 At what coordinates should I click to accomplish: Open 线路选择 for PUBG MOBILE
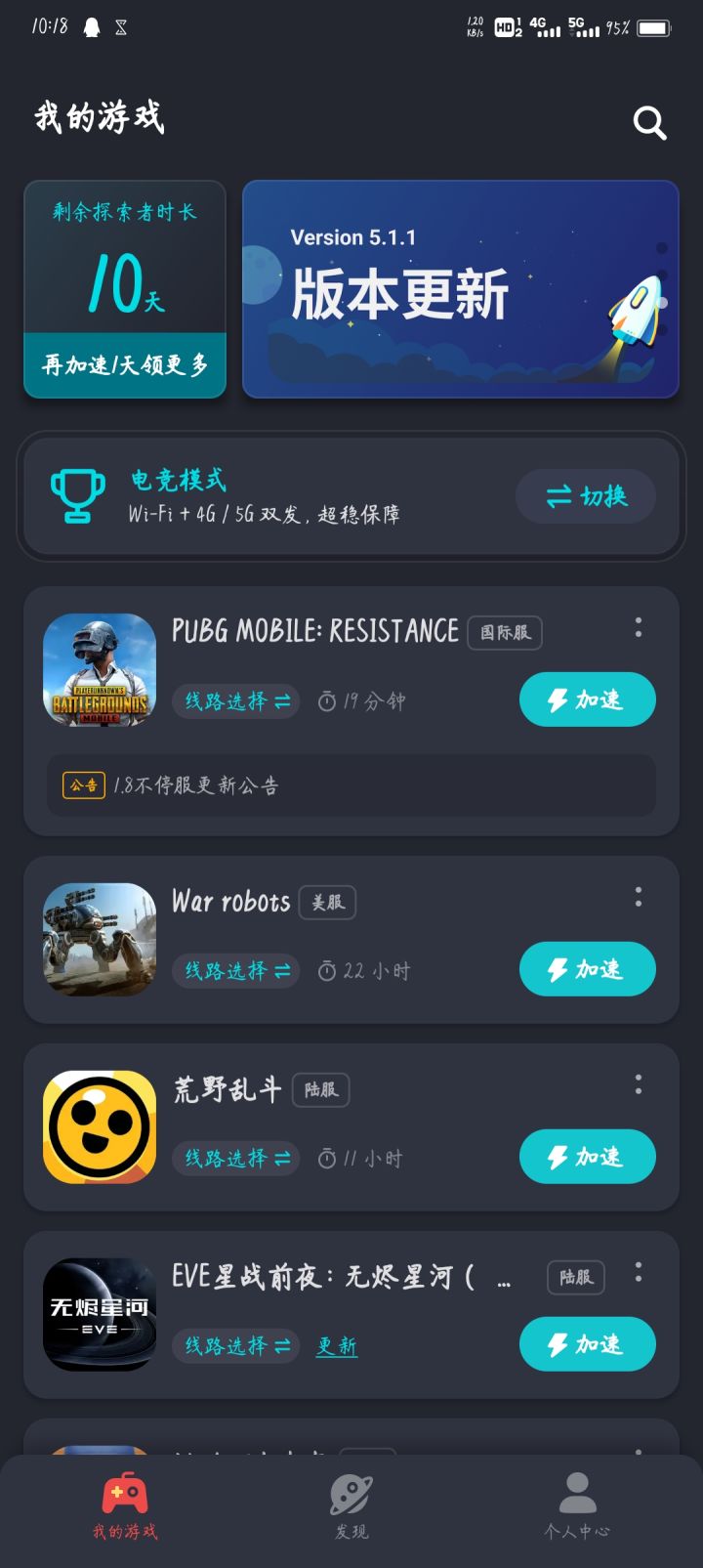[234, 700]
